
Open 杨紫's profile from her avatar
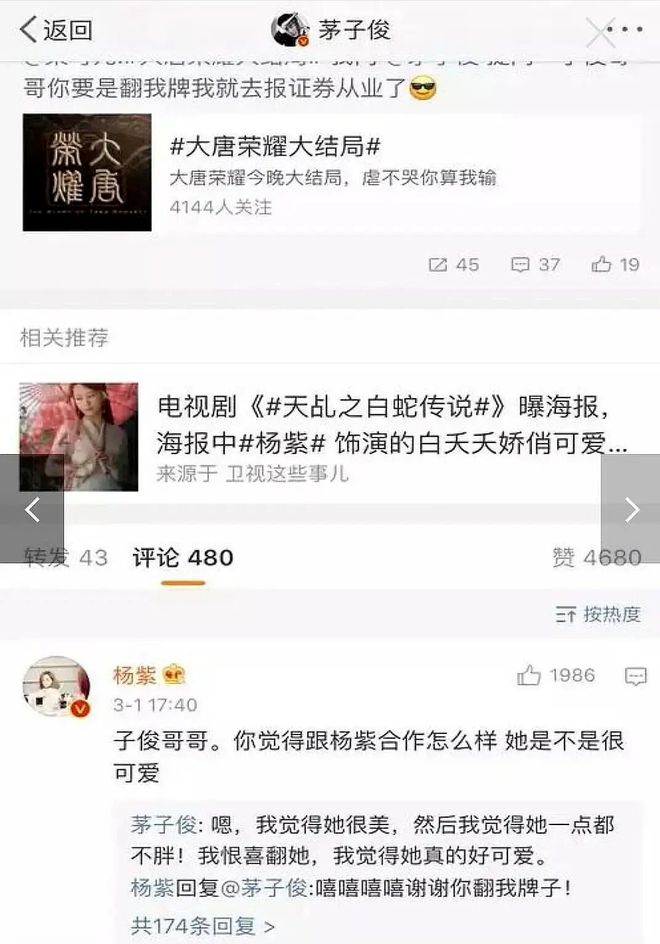click(56, 688)
